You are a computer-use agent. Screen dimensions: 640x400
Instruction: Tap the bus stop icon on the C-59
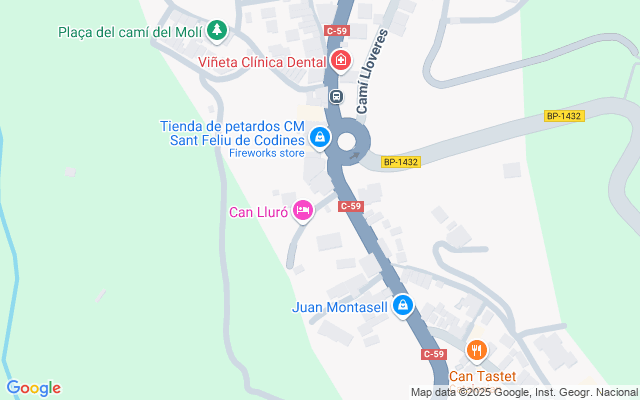(x=337, y=97)
